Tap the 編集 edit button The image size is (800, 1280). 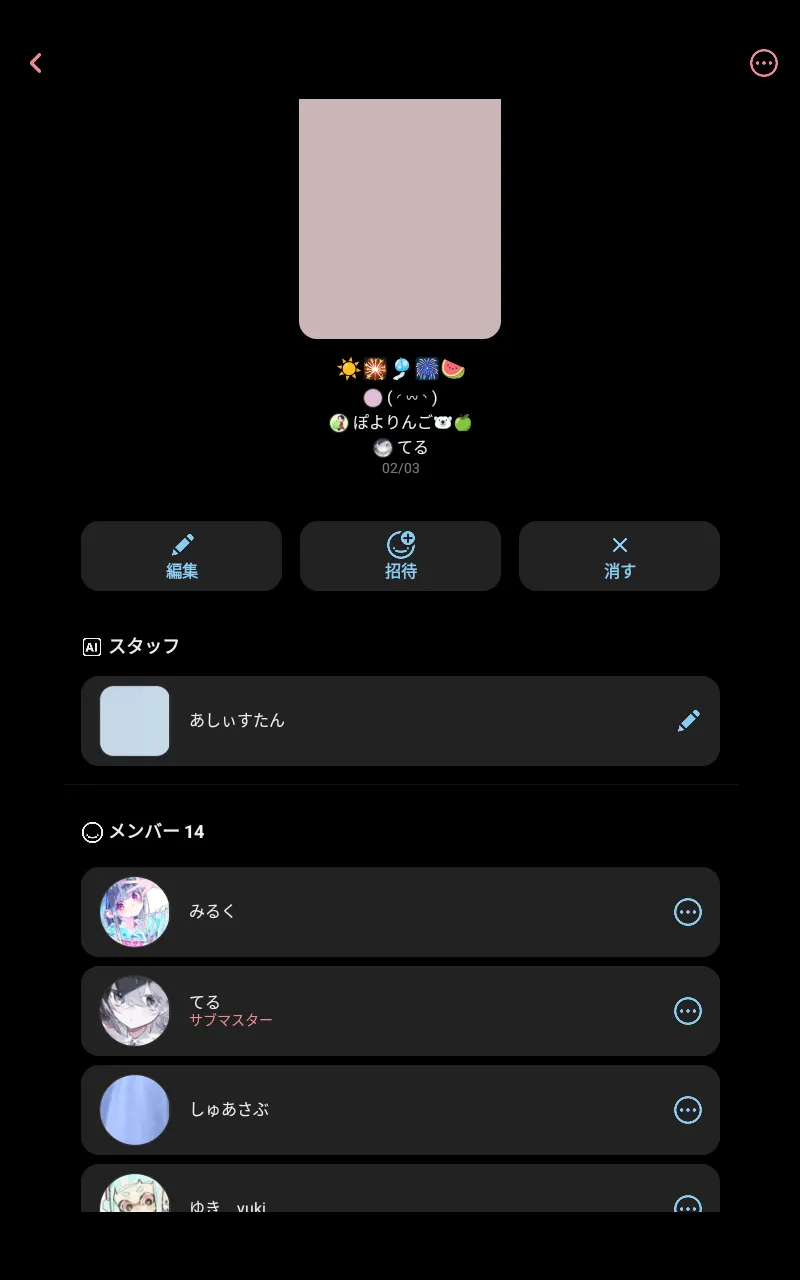point(181,556)
